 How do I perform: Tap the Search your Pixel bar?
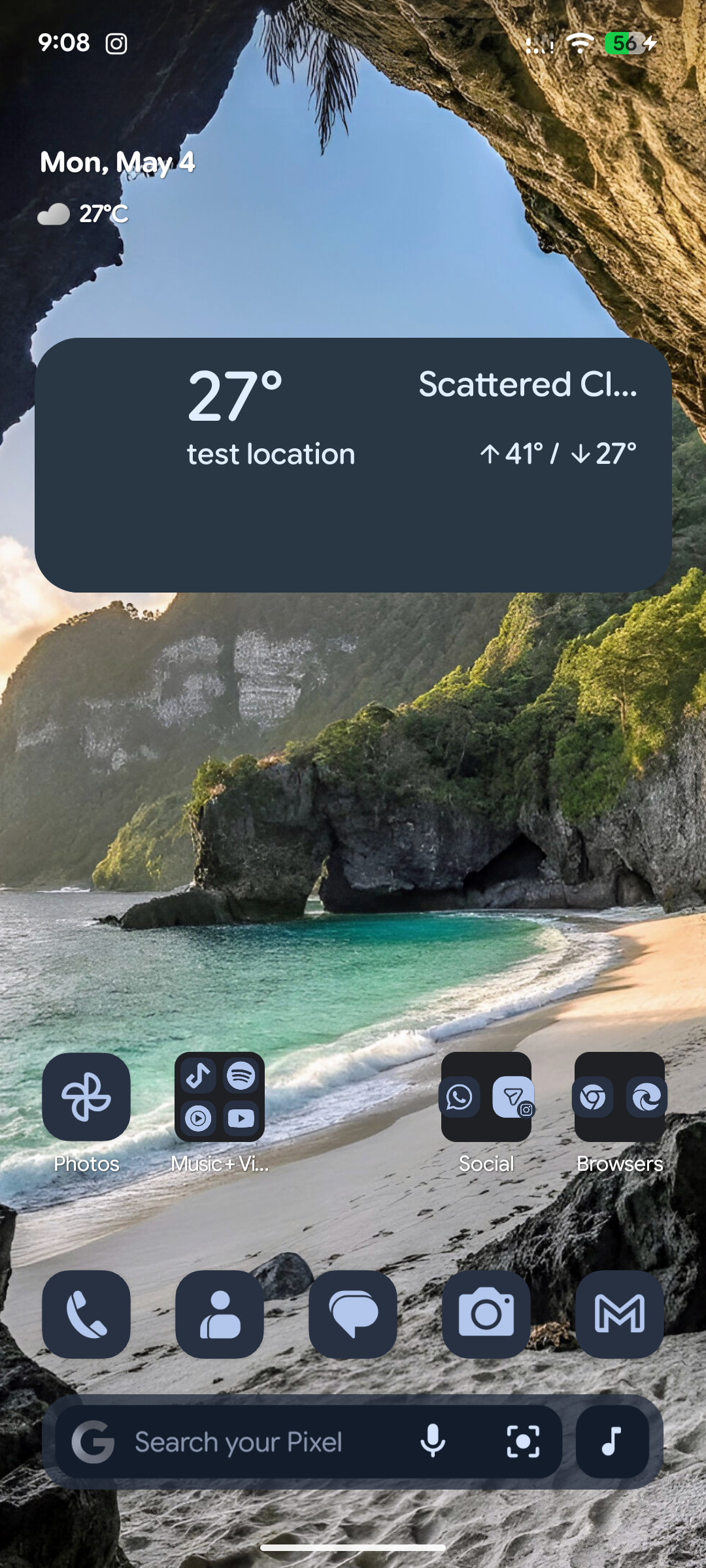309,1441
